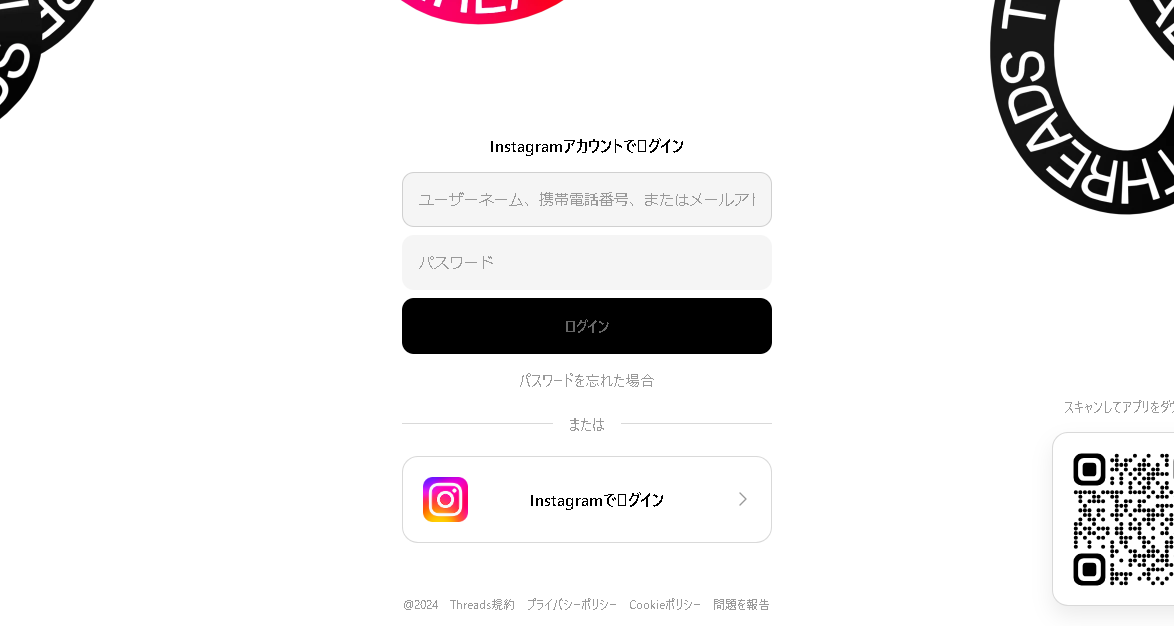The image size is (1174, 626).
Task: Tap the black ログイン button
Action: [x=586, y=326]
